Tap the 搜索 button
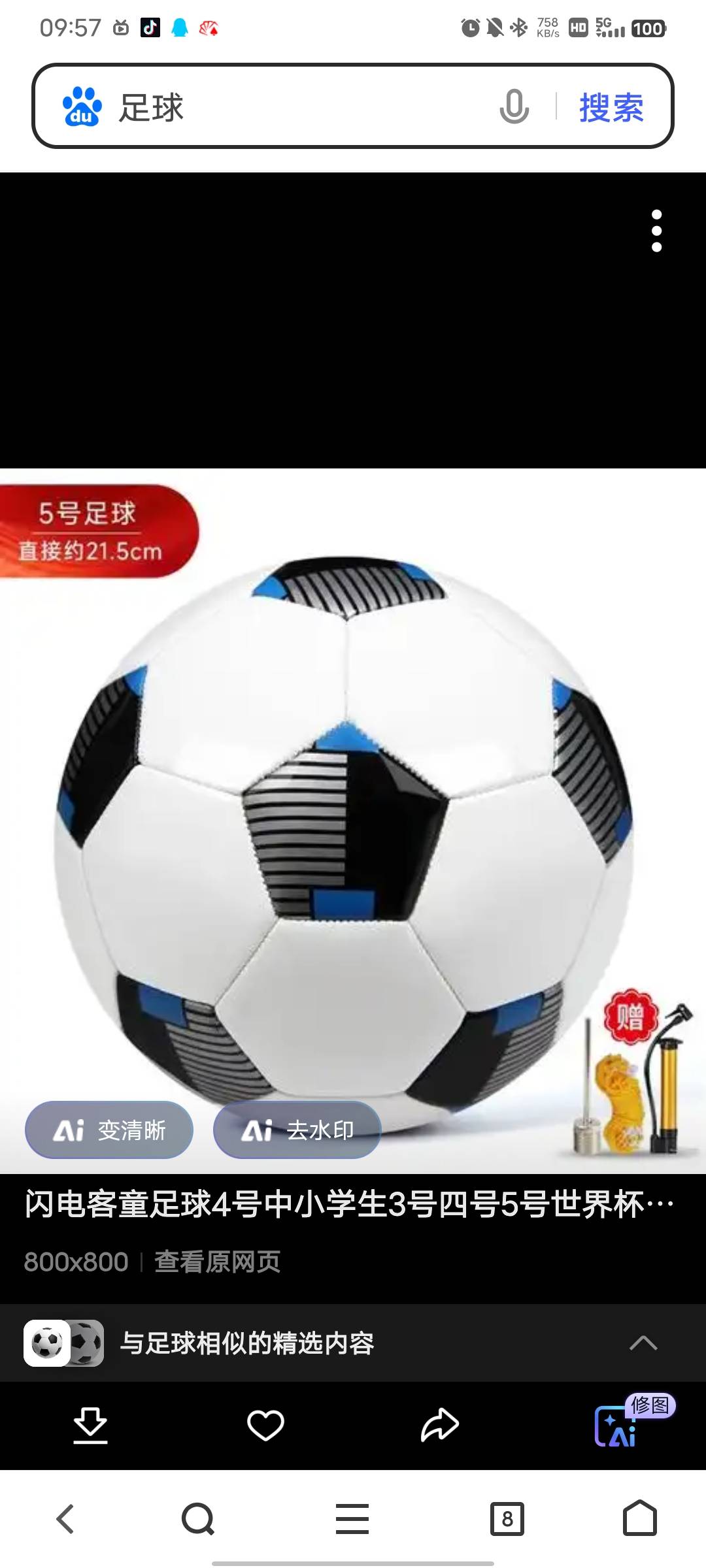706x1568 pixels. coord(611,107)
